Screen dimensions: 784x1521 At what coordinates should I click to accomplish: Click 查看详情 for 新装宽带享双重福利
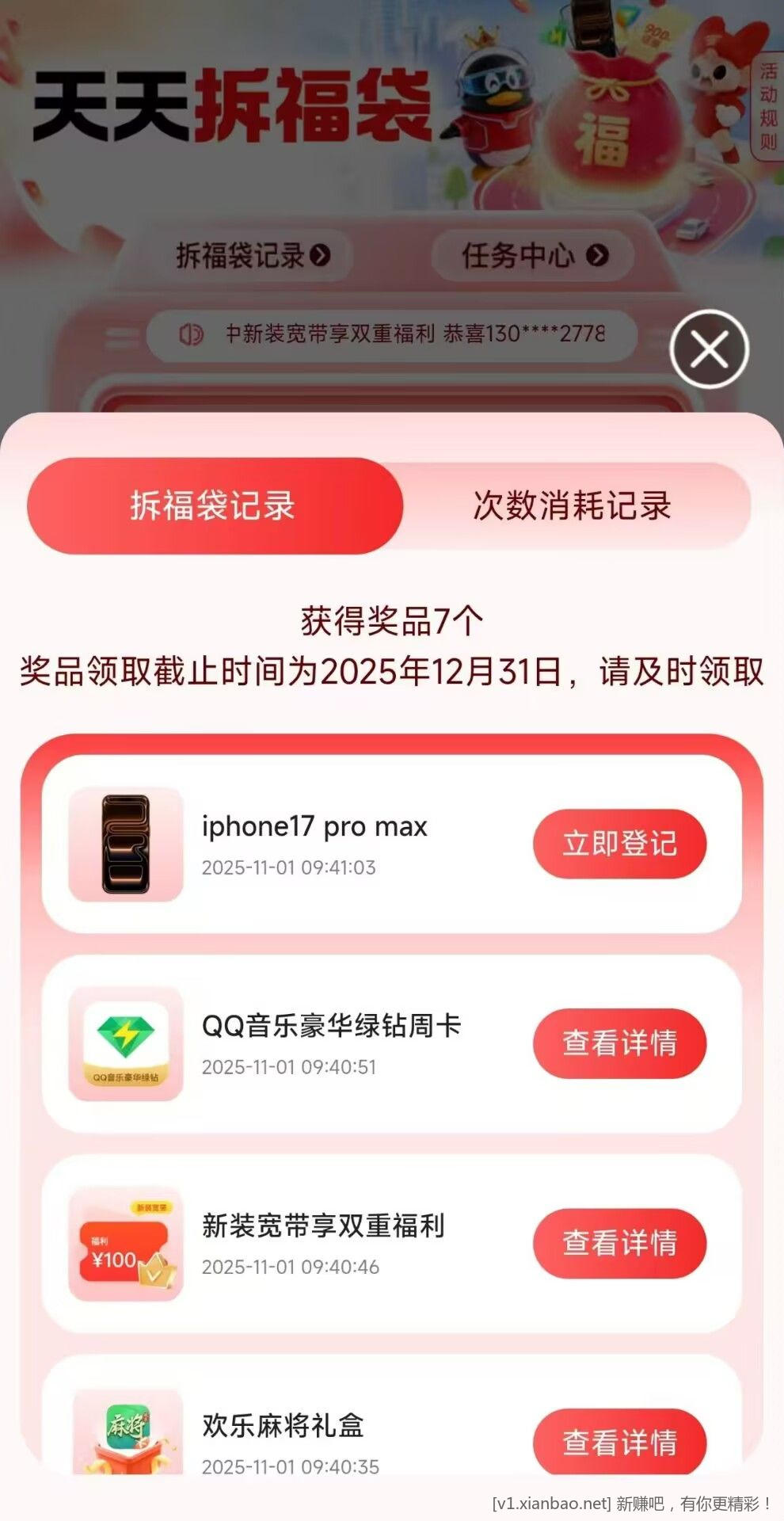620,1245
